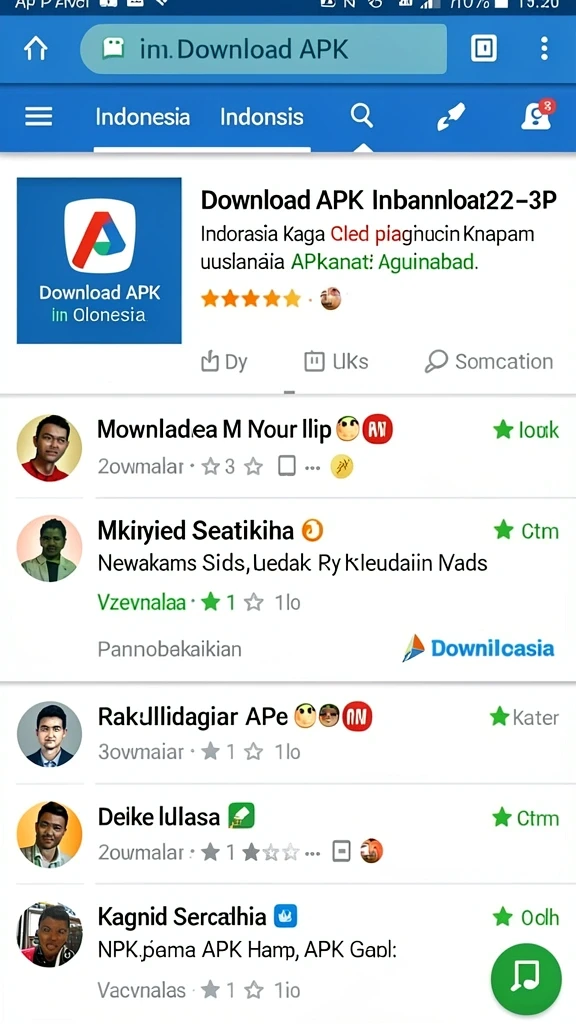This screenshot has height=1024, width=576.
Task: Open the browser tabs switcher
Action: (x=484, y=48)
